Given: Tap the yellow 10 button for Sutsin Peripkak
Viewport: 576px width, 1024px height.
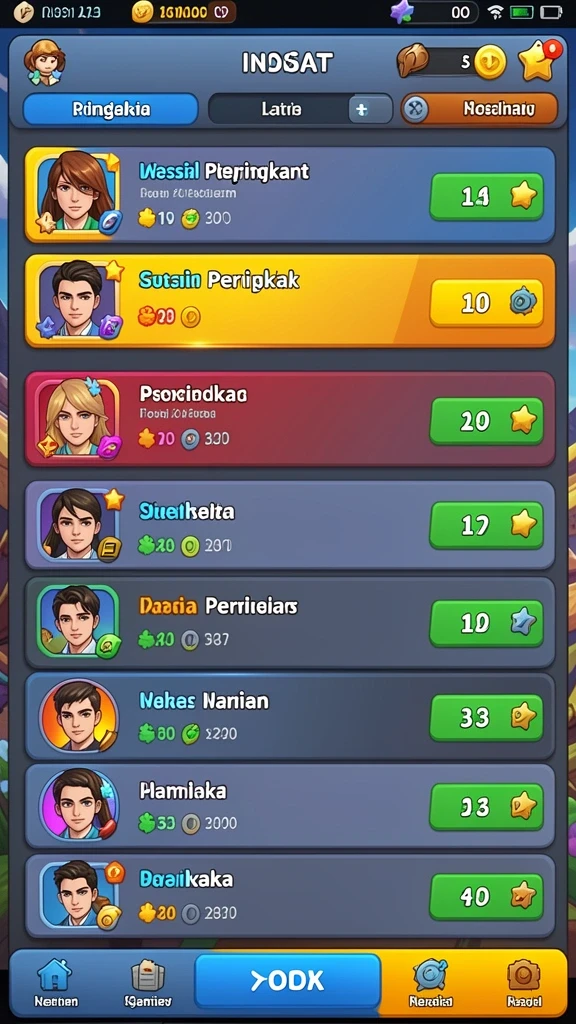Looking at the screenshot, I should [487, 302].
